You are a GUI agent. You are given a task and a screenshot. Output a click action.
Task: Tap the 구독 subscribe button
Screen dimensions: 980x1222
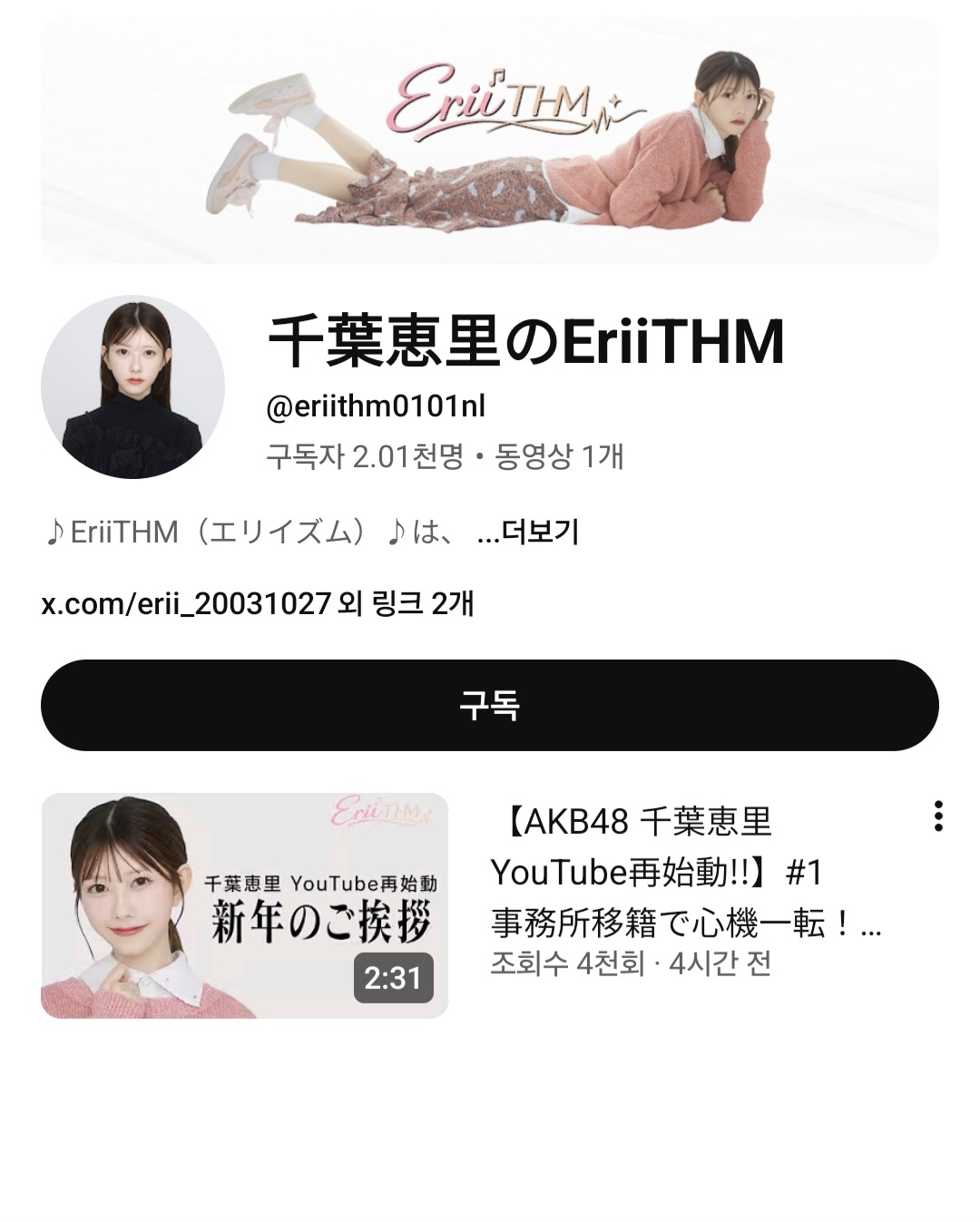pyautogui.click(x=489, y=705)
